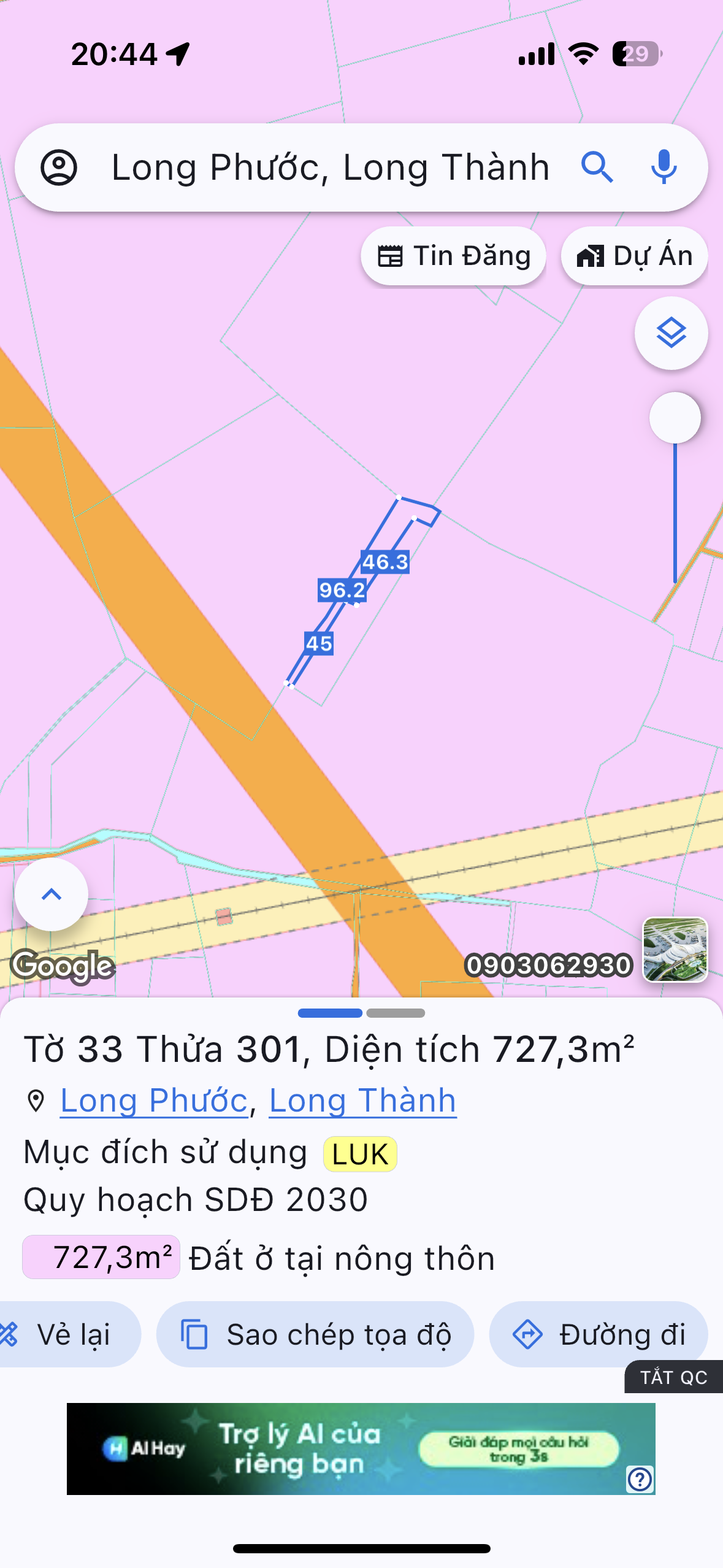Open the Long Phước link
The width and height of the screenshot is (723, 1568).
pos(154,1101)
